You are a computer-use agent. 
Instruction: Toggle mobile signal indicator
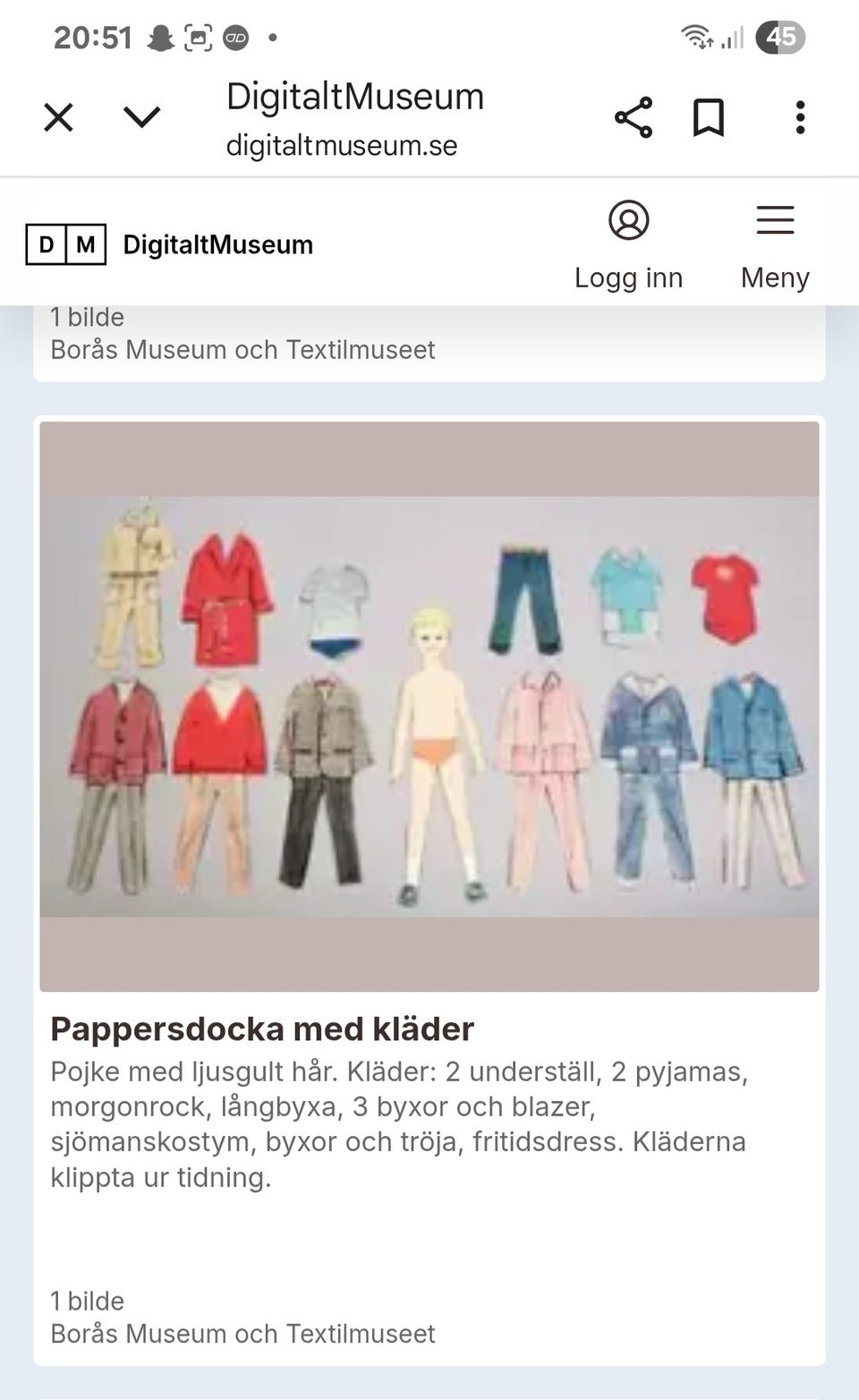(x=734, y=38)
